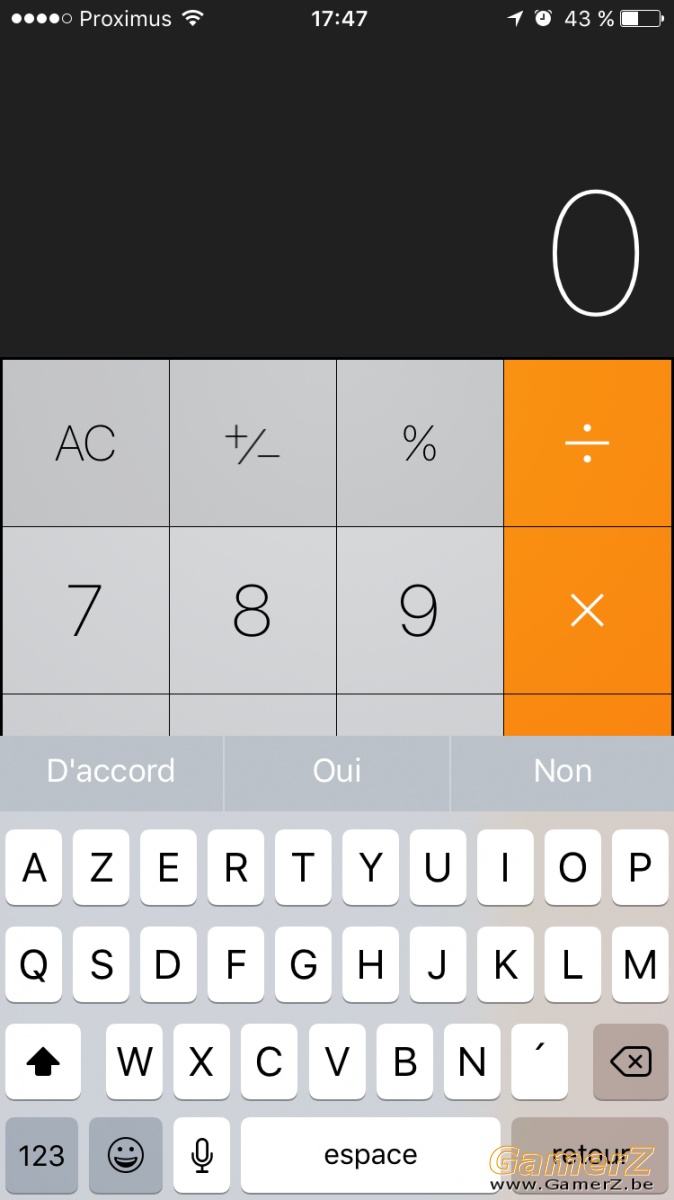
Task: Hit the backspace key
Action: point(631,1062)
